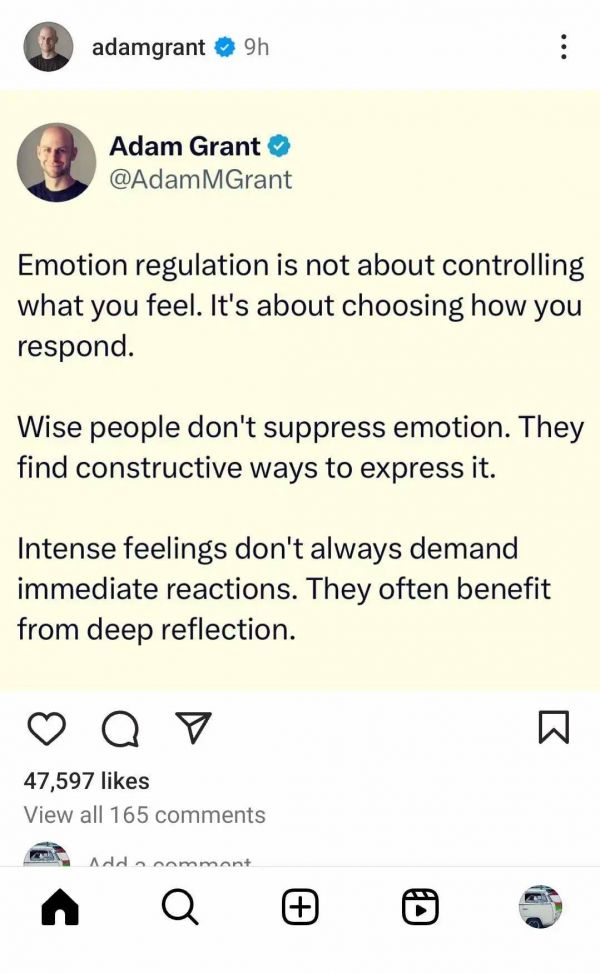Screen dimensions: 600x973
Task: View the 47,597 likes list
Action: click(x=86, y=781)
